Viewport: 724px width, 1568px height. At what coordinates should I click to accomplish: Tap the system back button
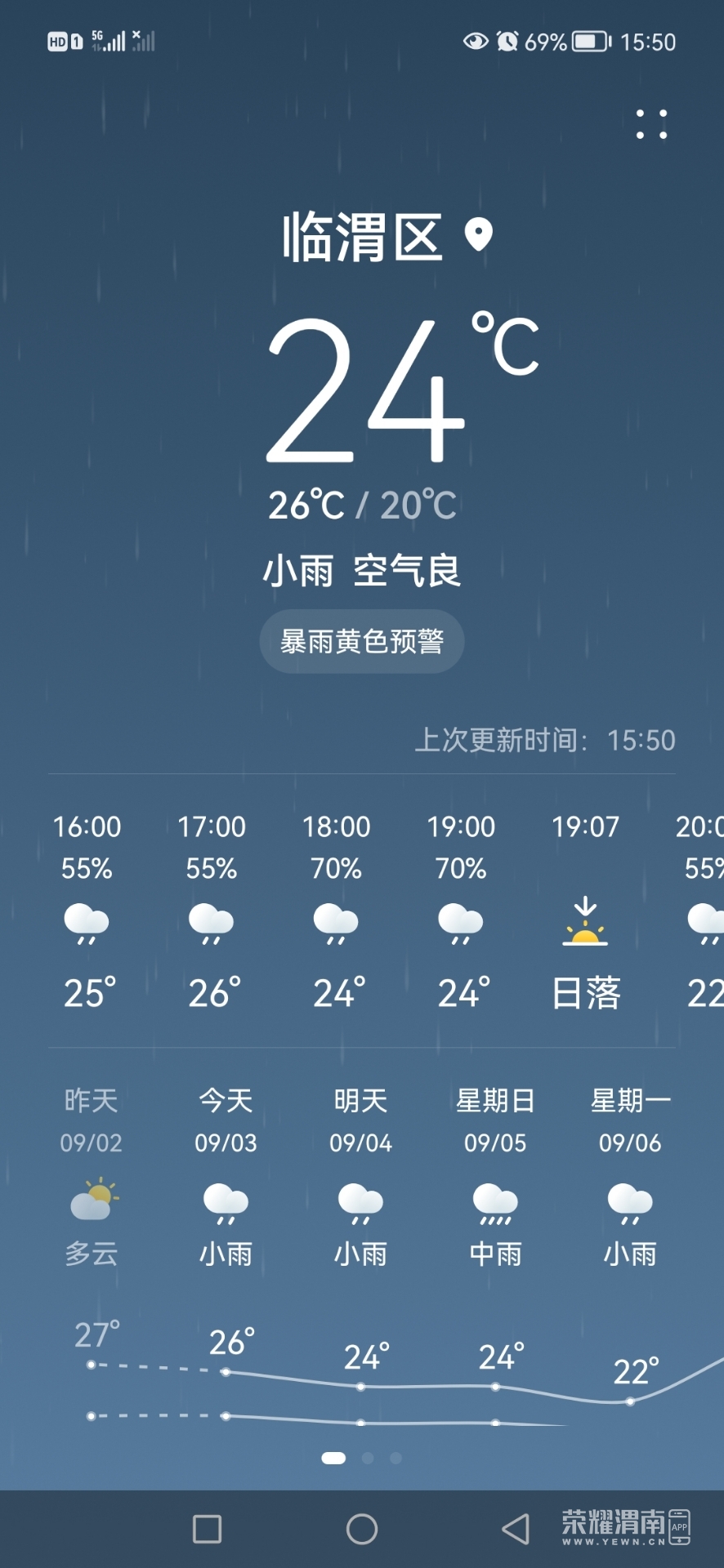(x=516, y=1529)
